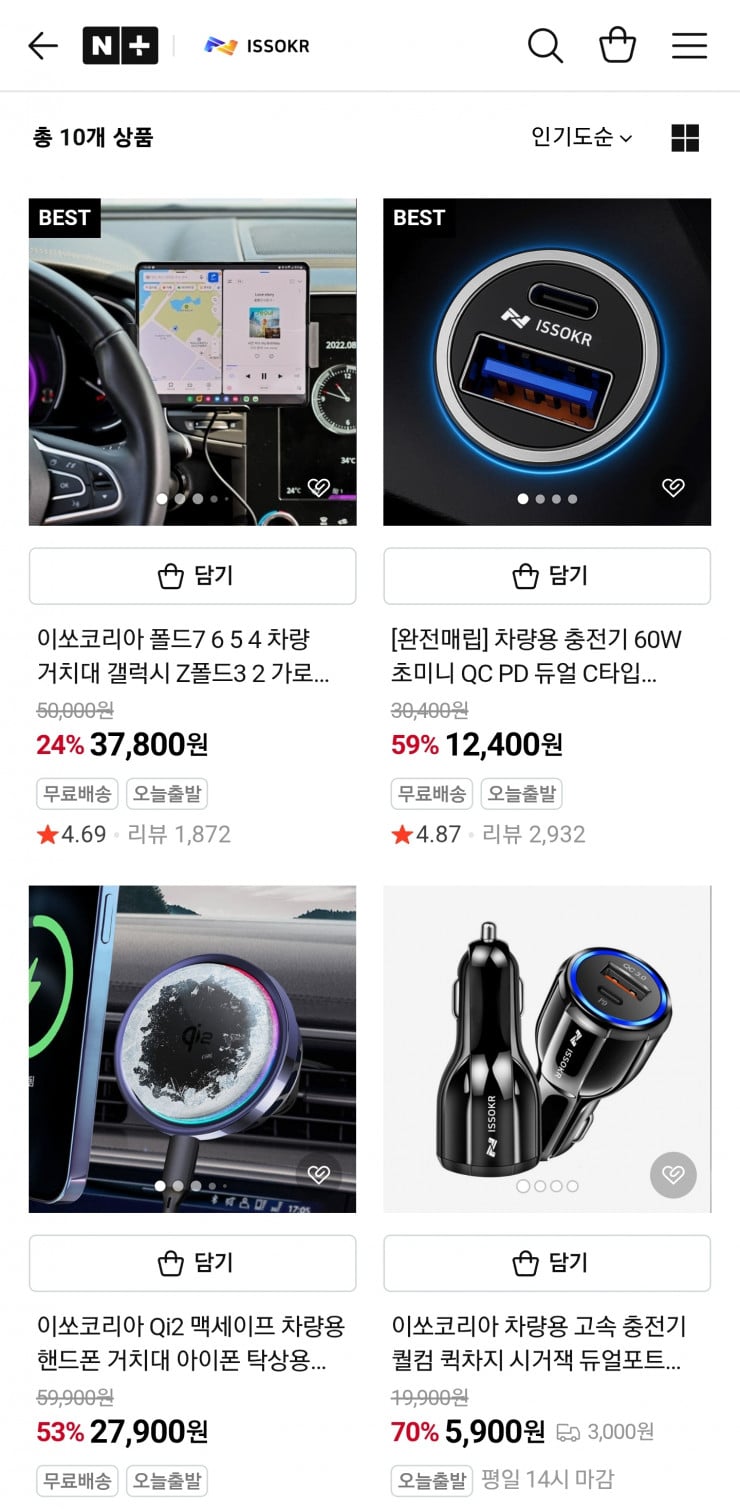Tap the hamburger menu icon
740x1509 pixels.
point(689,45)
